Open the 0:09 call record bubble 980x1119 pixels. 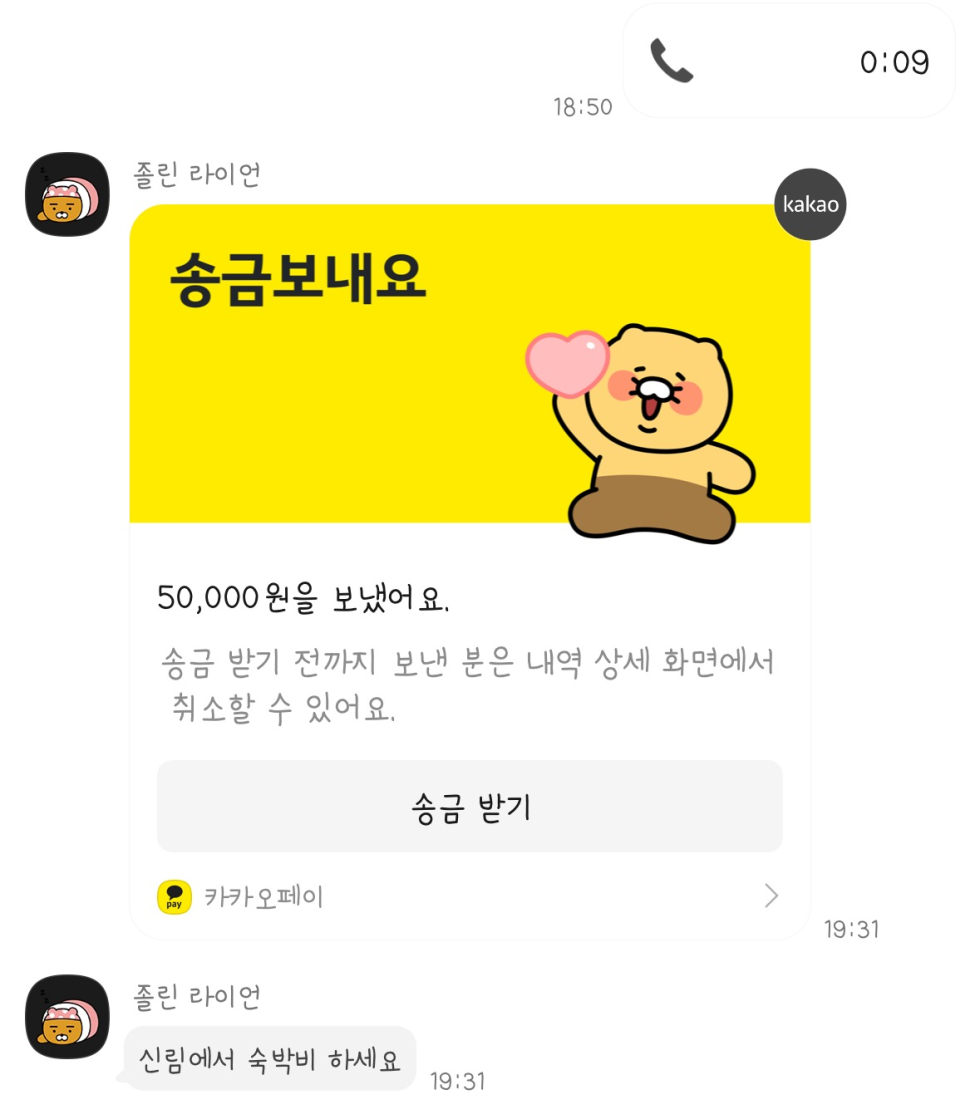tap(788, 62)
